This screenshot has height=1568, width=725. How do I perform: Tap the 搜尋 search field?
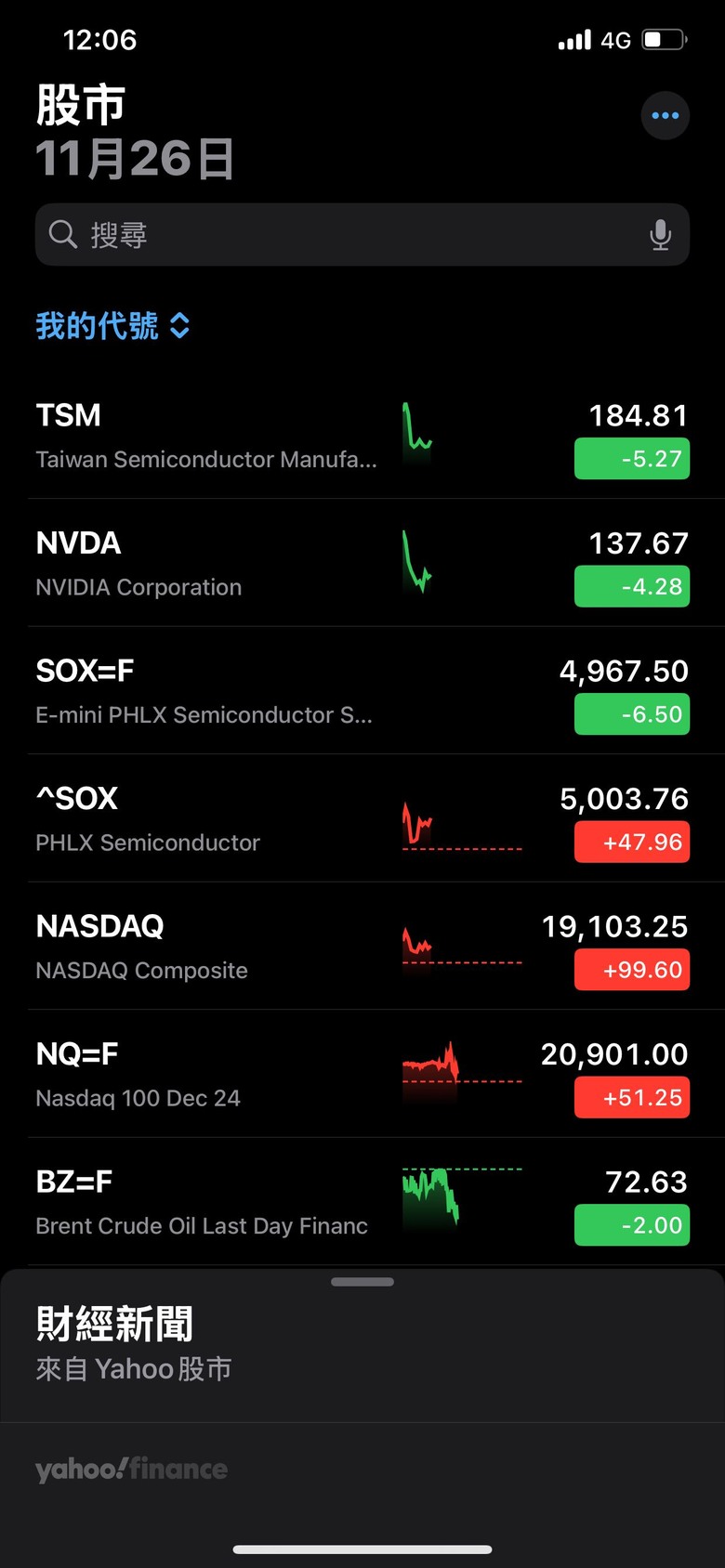(362, 235)
